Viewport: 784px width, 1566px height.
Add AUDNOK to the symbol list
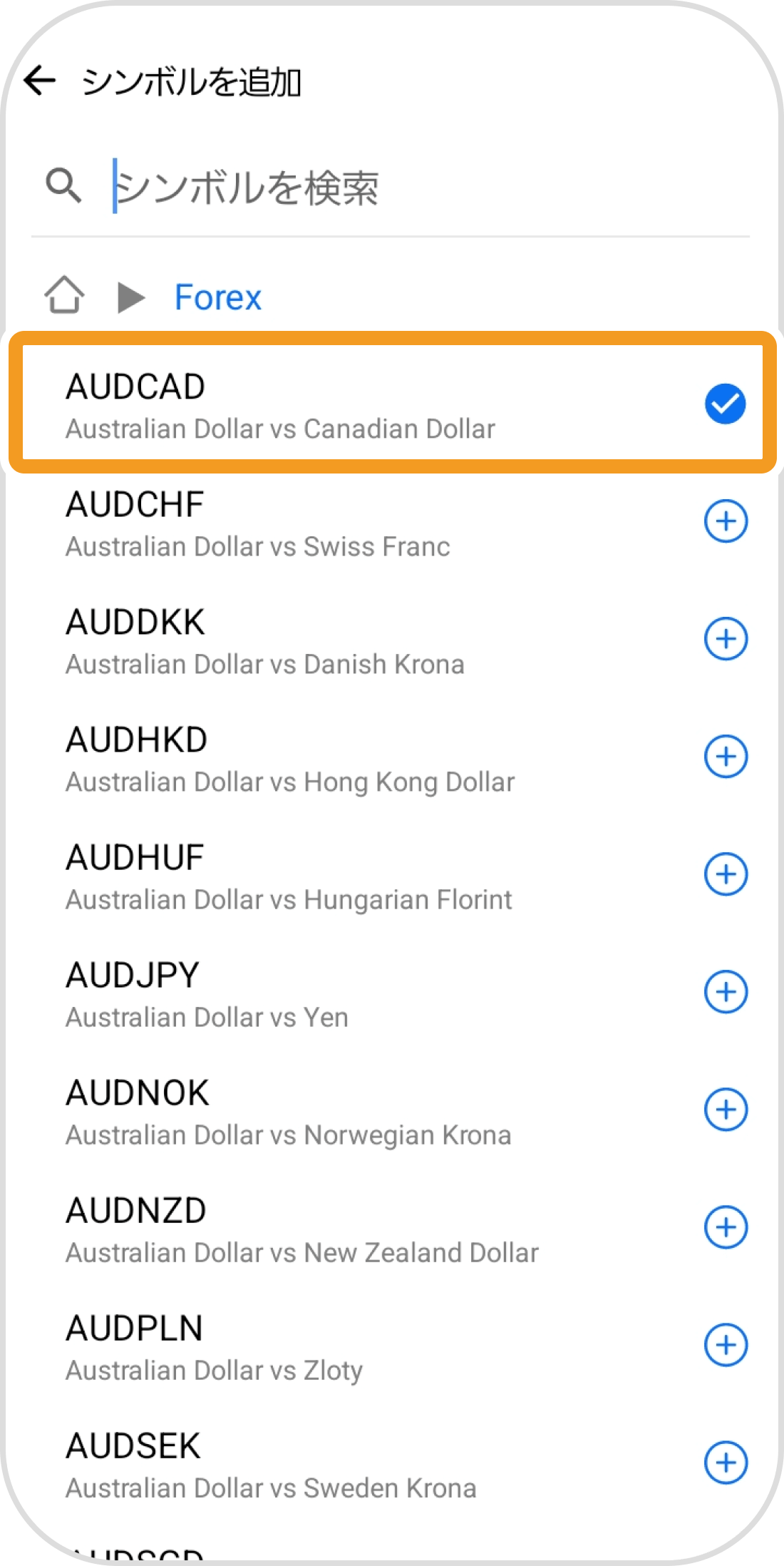point(726,1110)
